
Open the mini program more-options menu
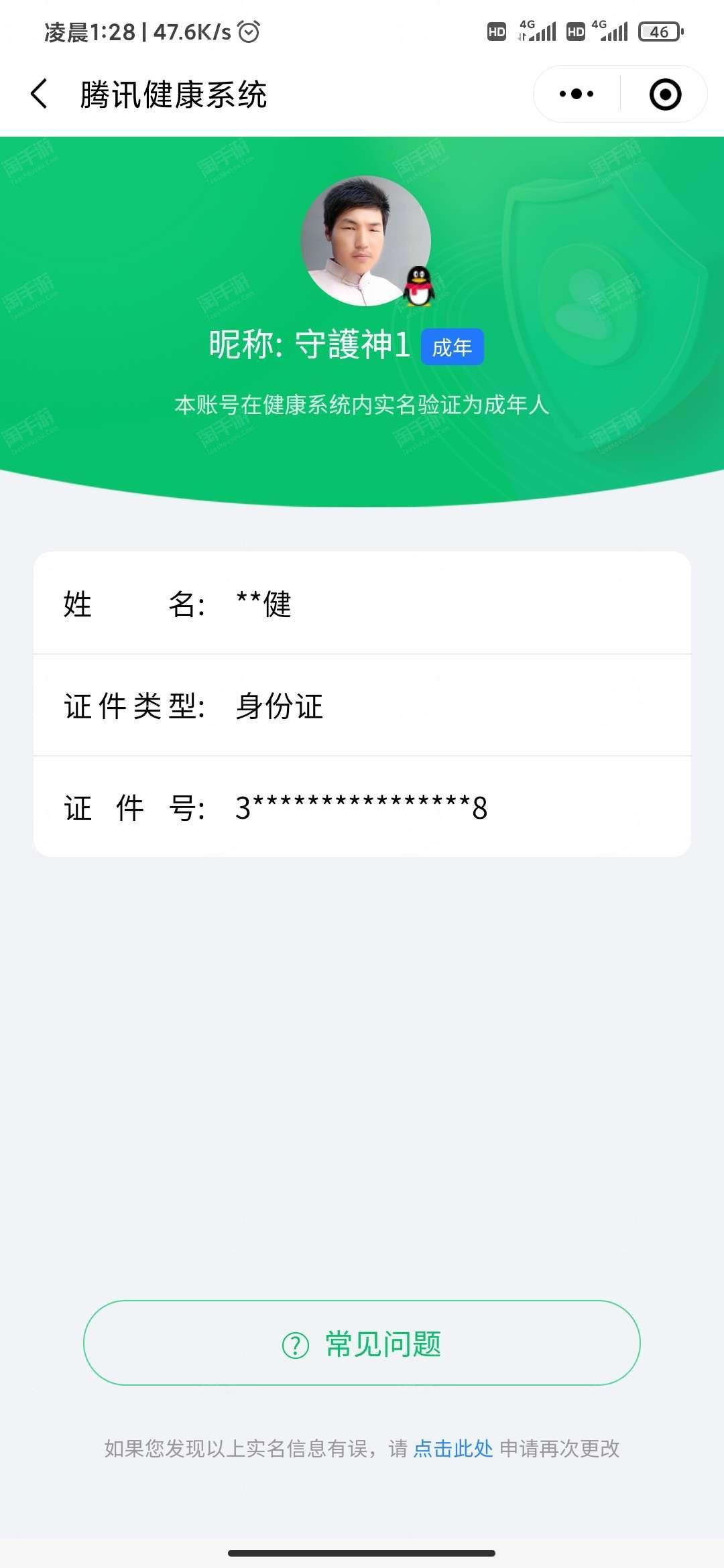tap(577, 94)
